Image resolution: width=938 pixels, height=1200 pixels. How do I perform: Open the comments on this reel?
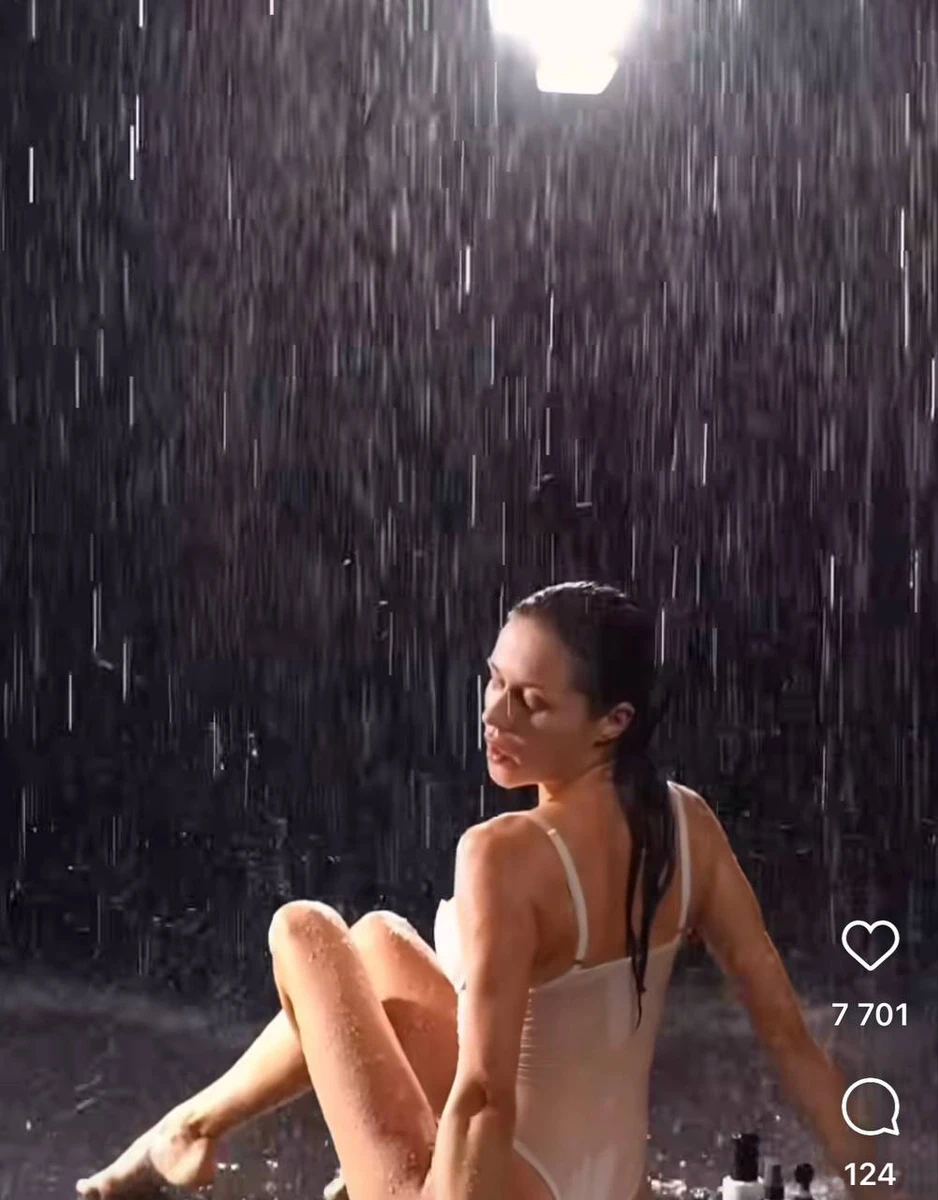pos(870,1107)
